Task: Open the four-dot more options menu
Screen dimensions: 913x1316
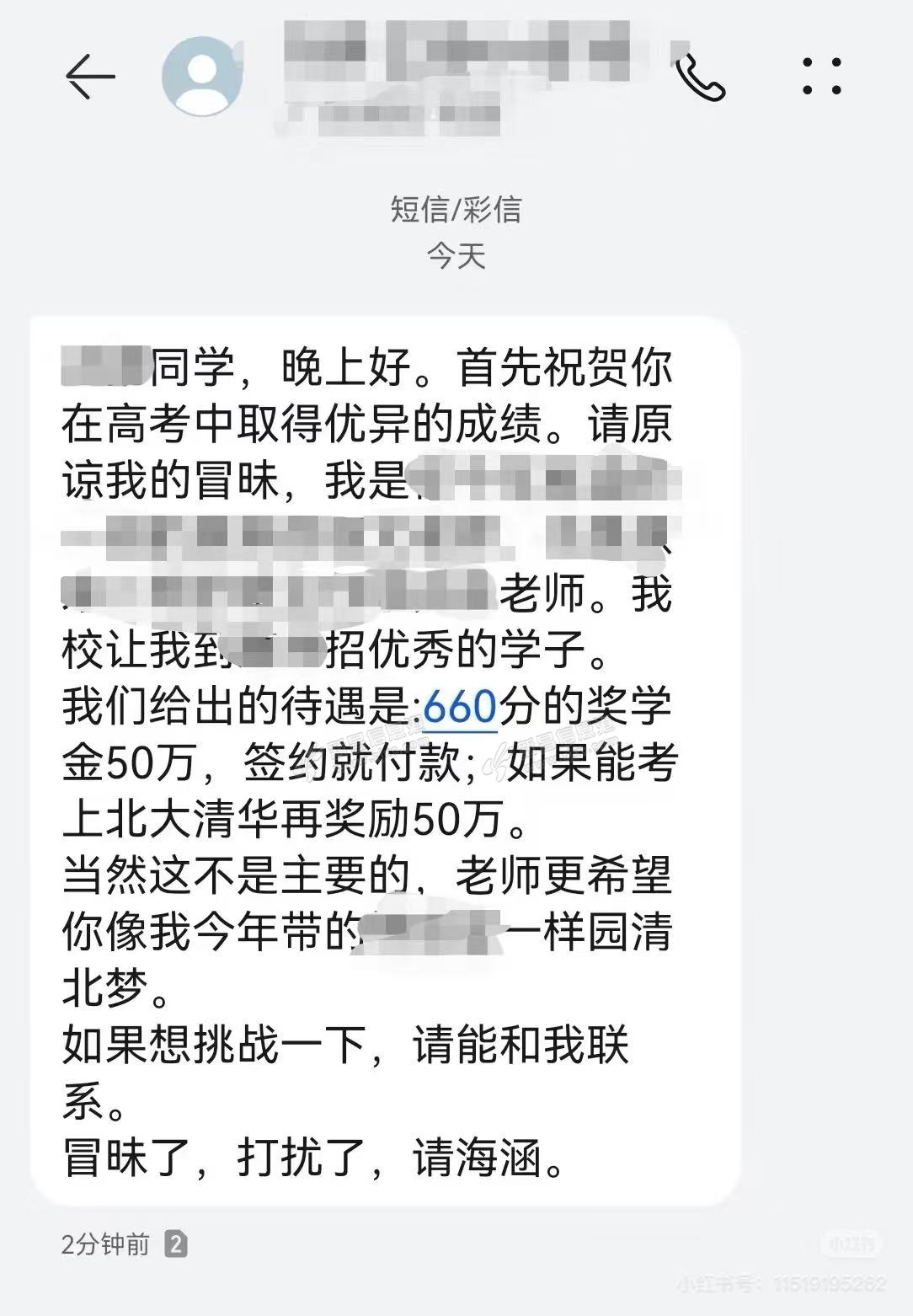Action: pos(821,77)
